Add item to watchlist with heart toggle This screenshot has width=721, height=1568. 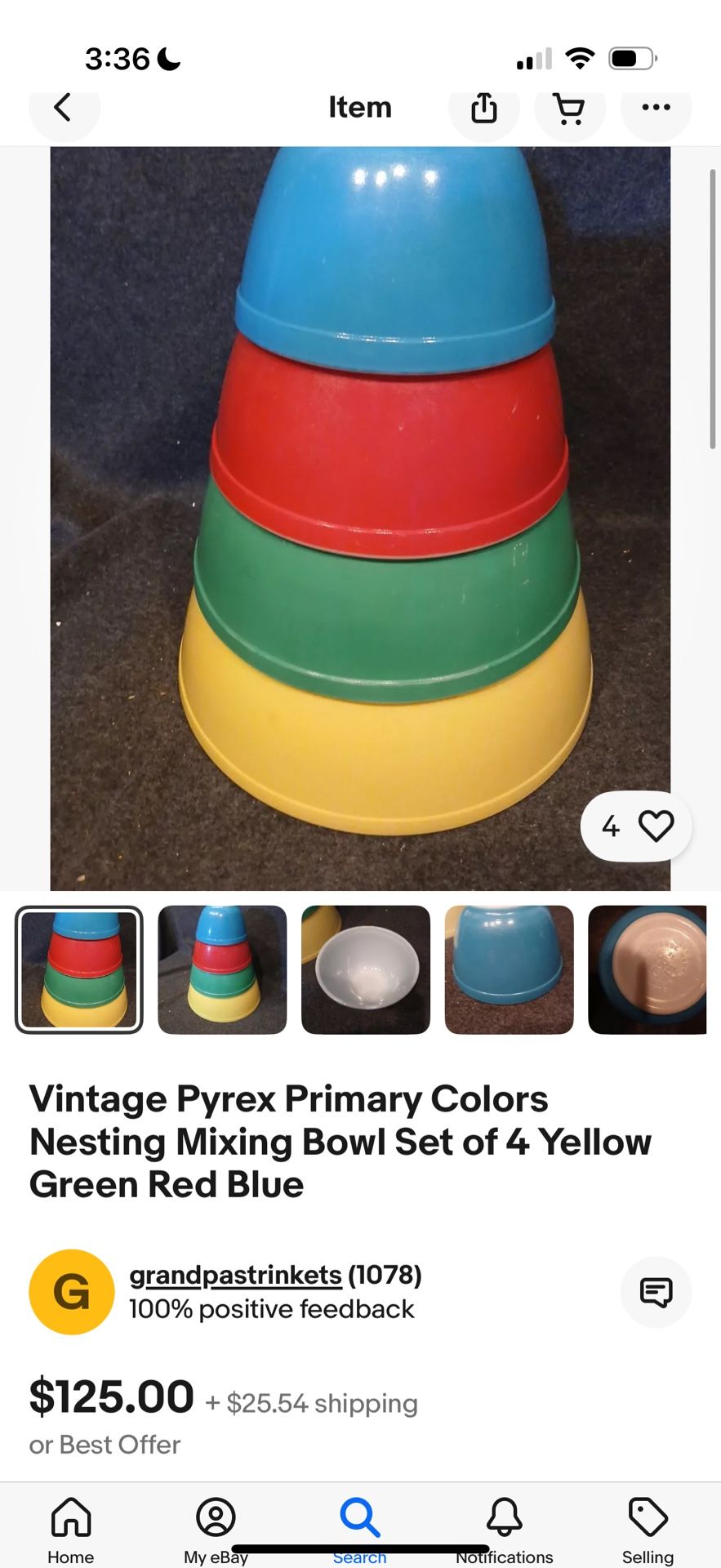[656, 826]
